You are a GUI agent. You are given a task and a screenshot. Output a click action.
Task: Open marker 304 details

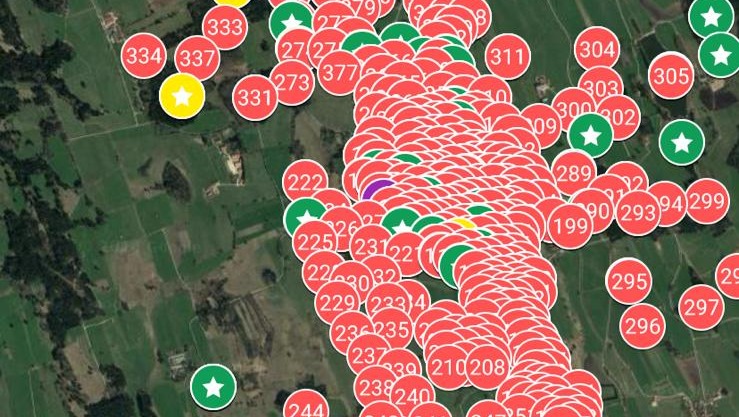[597, 49]
